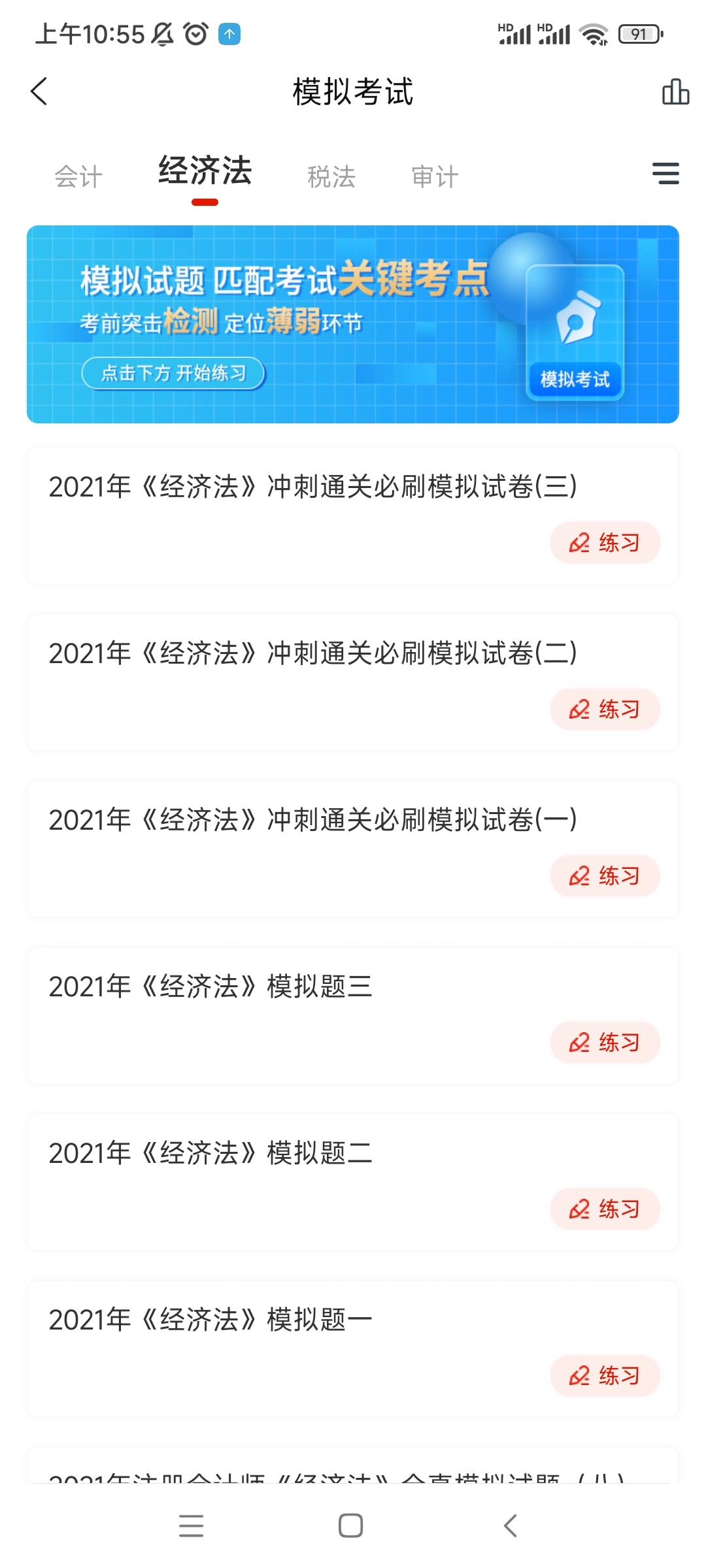Switch to the 会计 tab
This screenshot has height=1568, width=706.
tap(78, 176)
